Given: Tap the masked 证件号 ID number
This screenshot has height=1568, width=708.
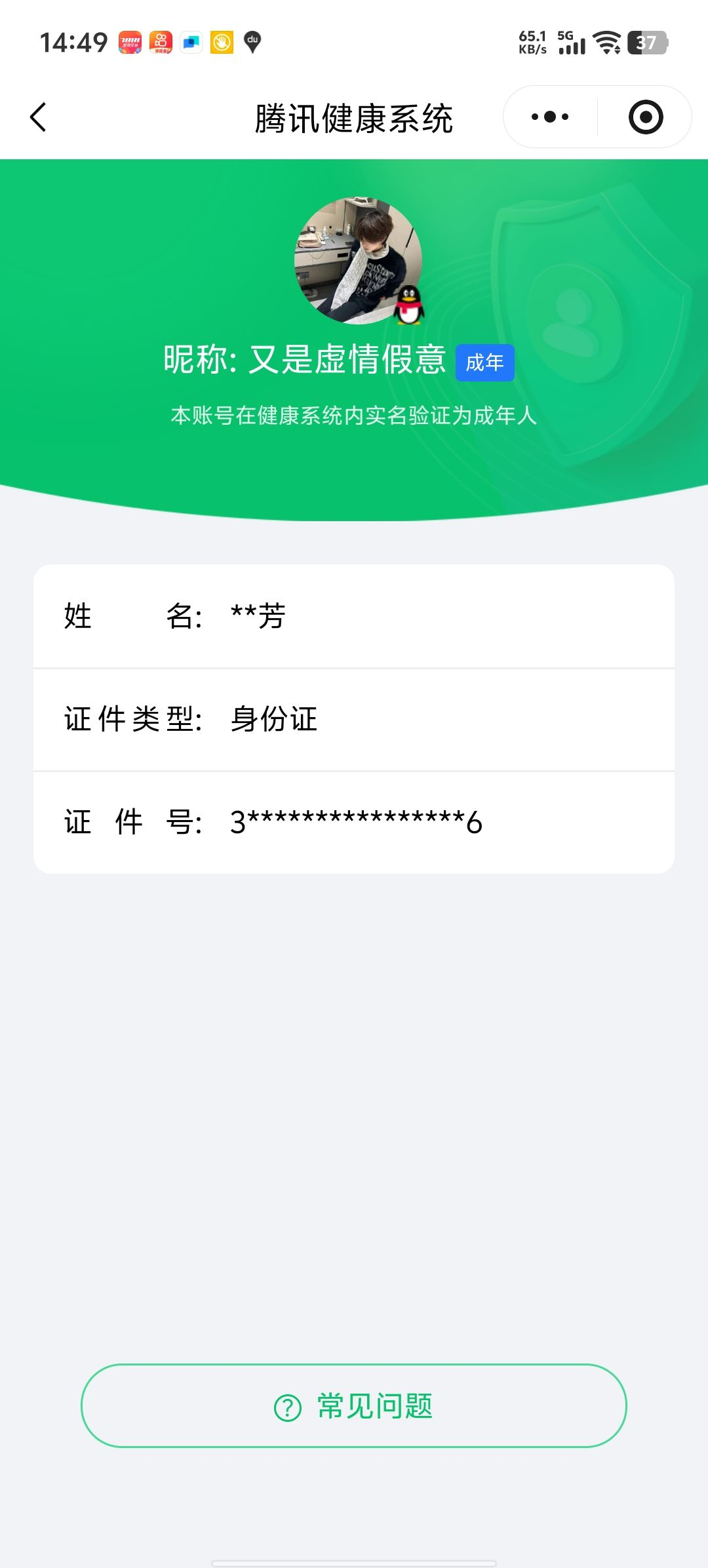Looking at the screenshot, I should (354, 822).
